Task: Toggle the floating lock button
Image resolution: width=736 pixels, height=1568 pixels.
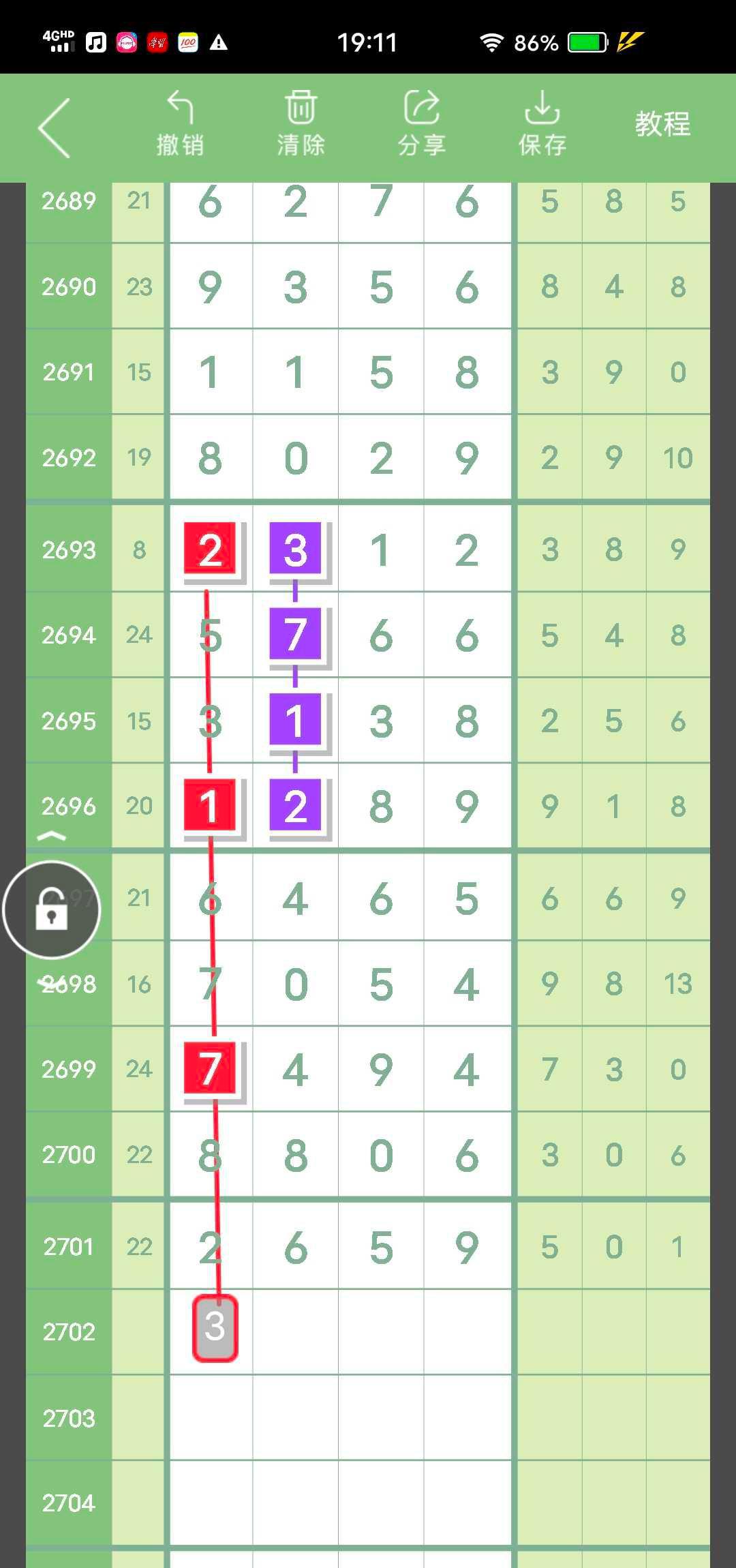Action: tap(52, 910)
